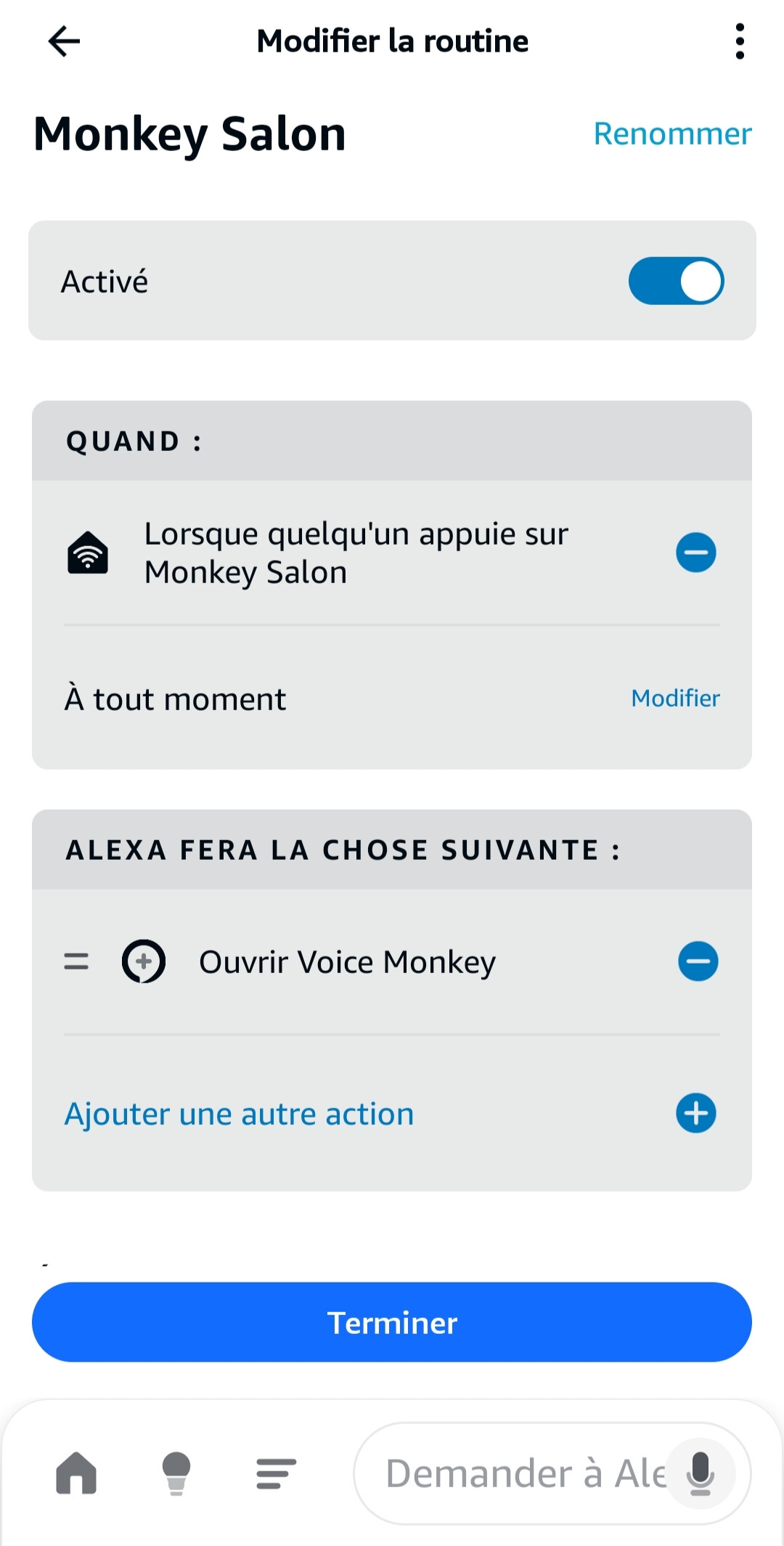Open the three-dot overflow menu
Viewport: 784px width, 1546px height.
pos(739,41)
